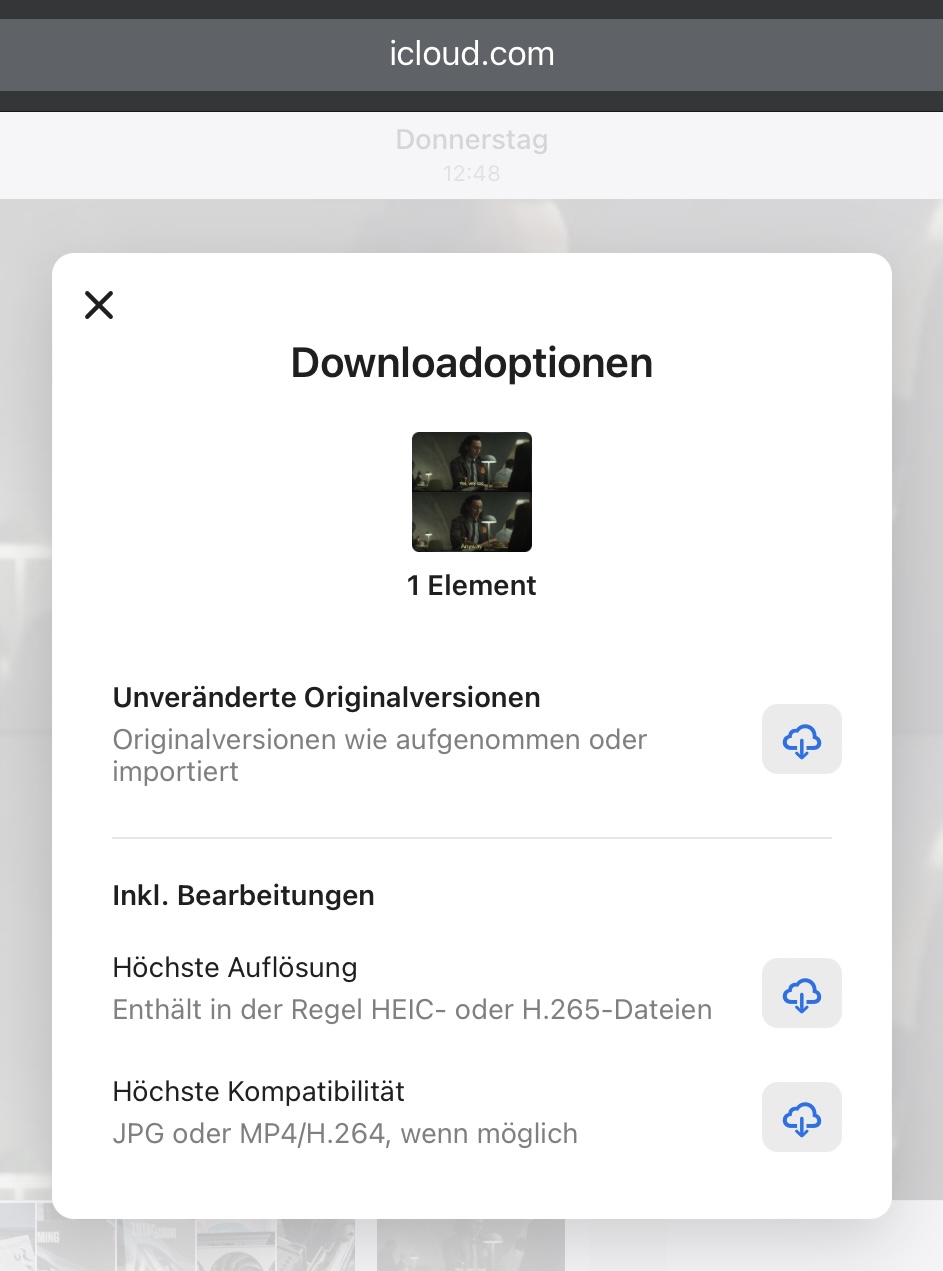Viewport: 943px width, 1271px height.
Task: Download in Höchste Auflösung
Action: [801, 993]
